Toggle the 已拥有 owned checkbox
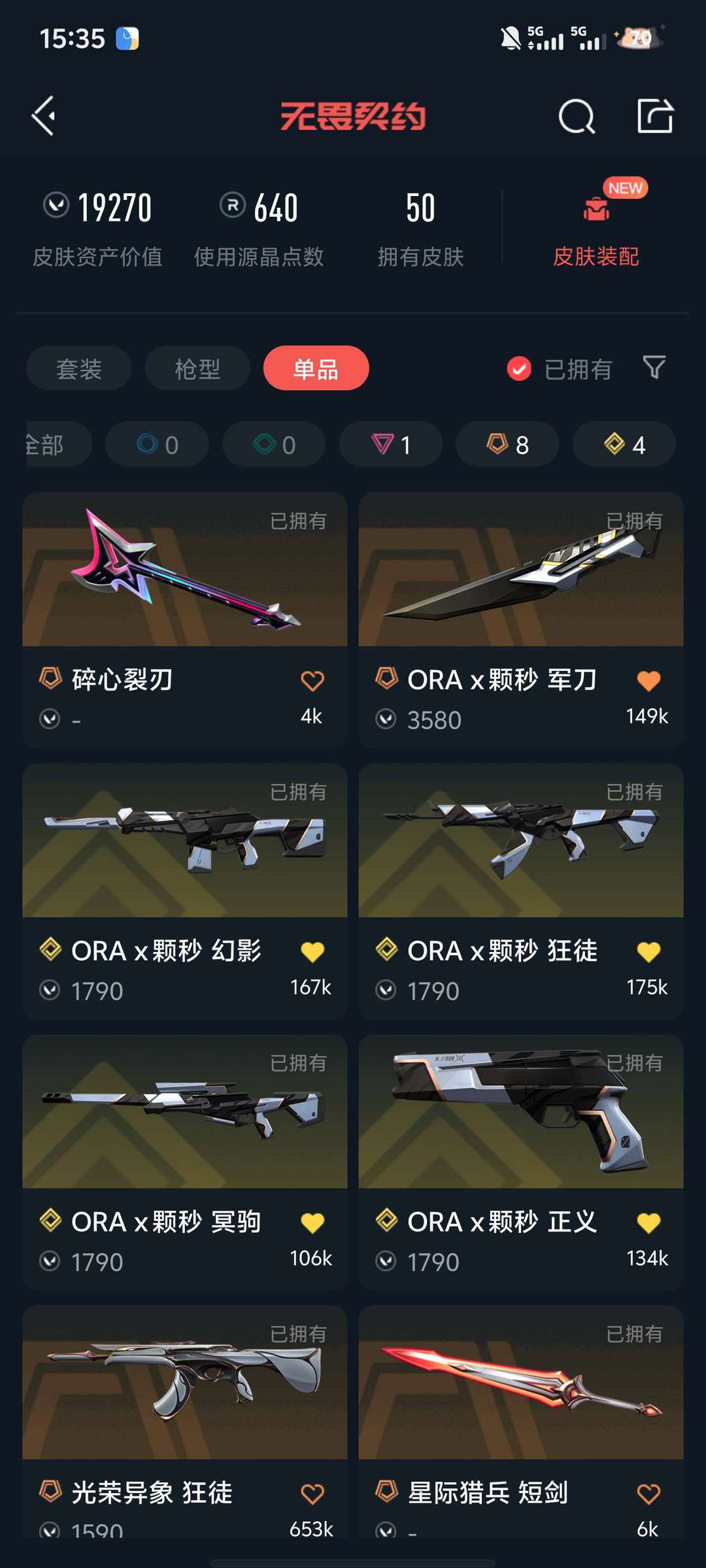This screenshot has height=1568, width=706. pos(519,368)
